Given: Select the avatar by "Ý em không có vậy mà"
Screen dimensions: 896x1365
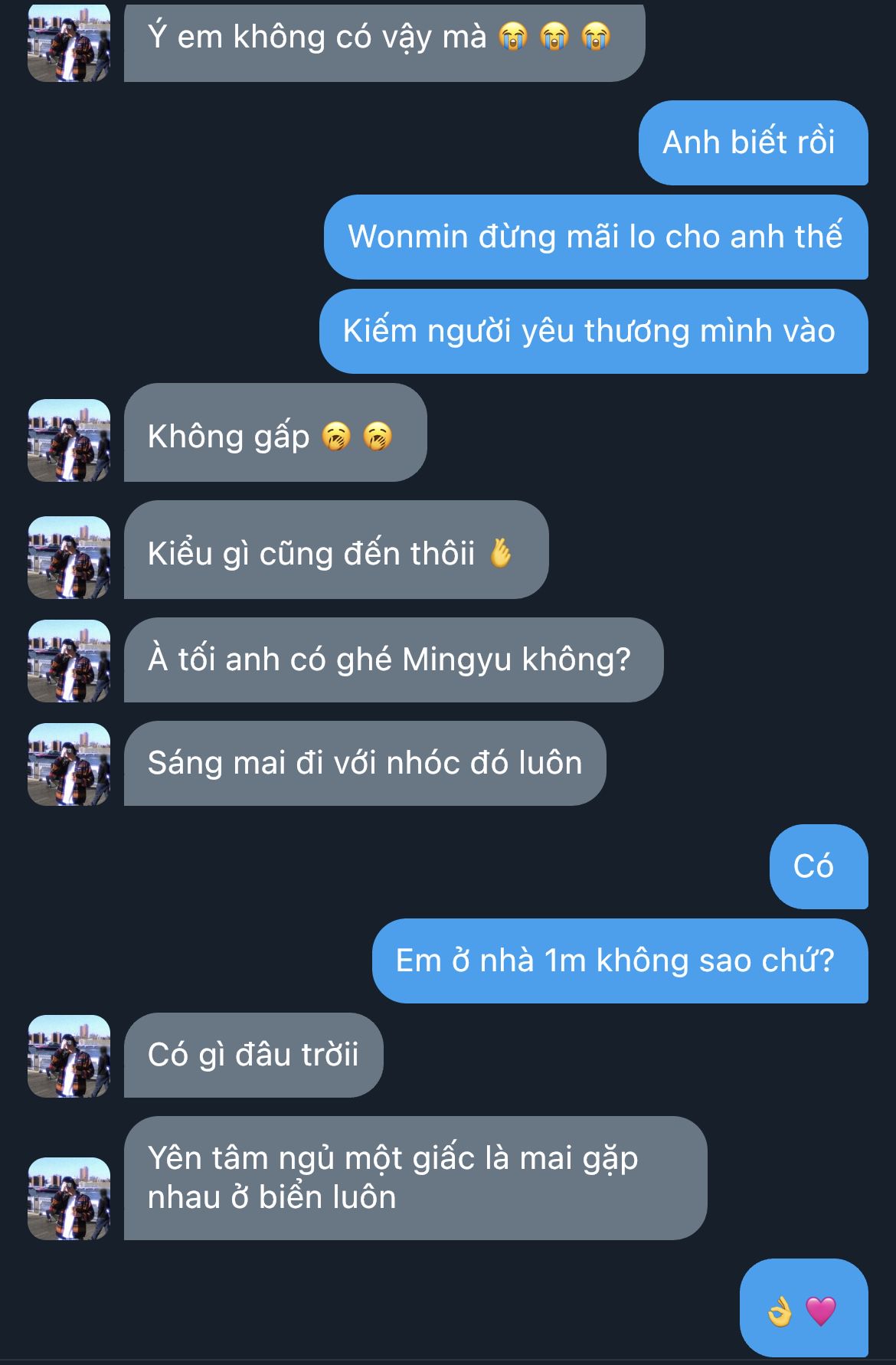Looking at the screenshot, I should (69, 42).
